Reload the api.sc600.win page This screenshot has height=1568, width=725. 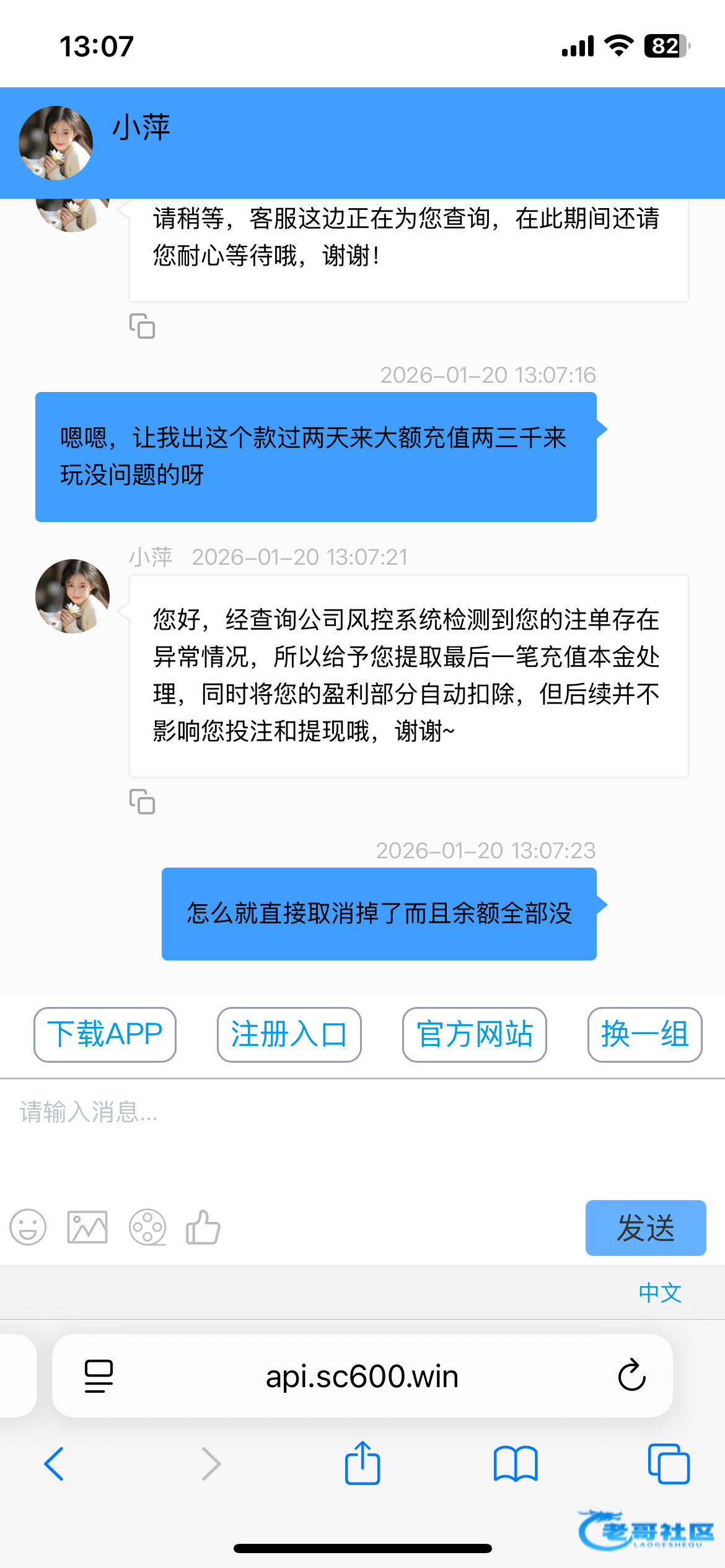pos(631,1375)
